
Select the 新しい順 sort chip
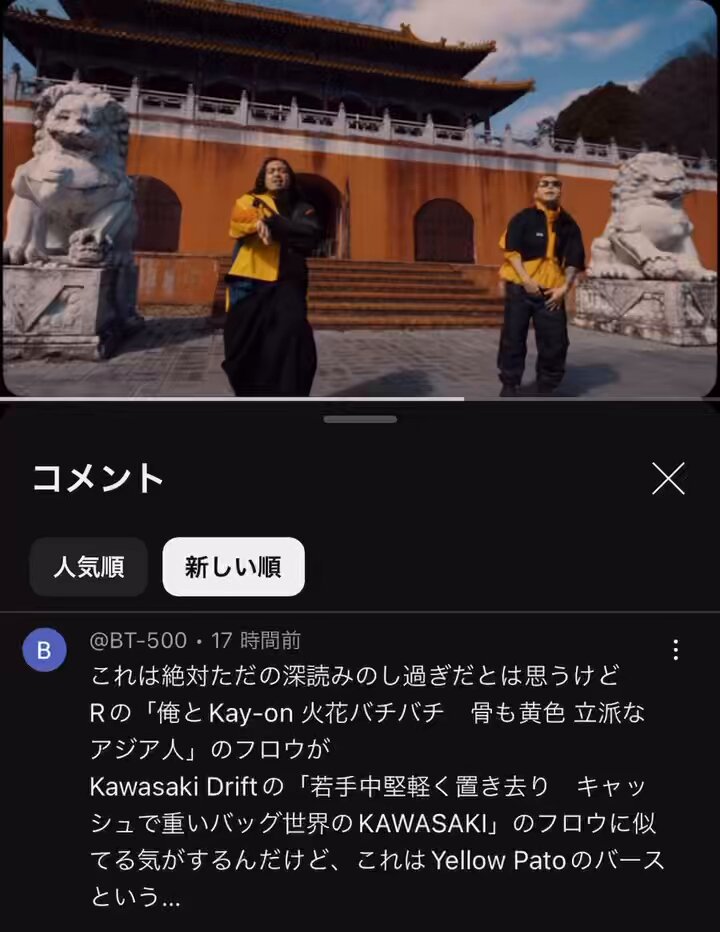233,567
